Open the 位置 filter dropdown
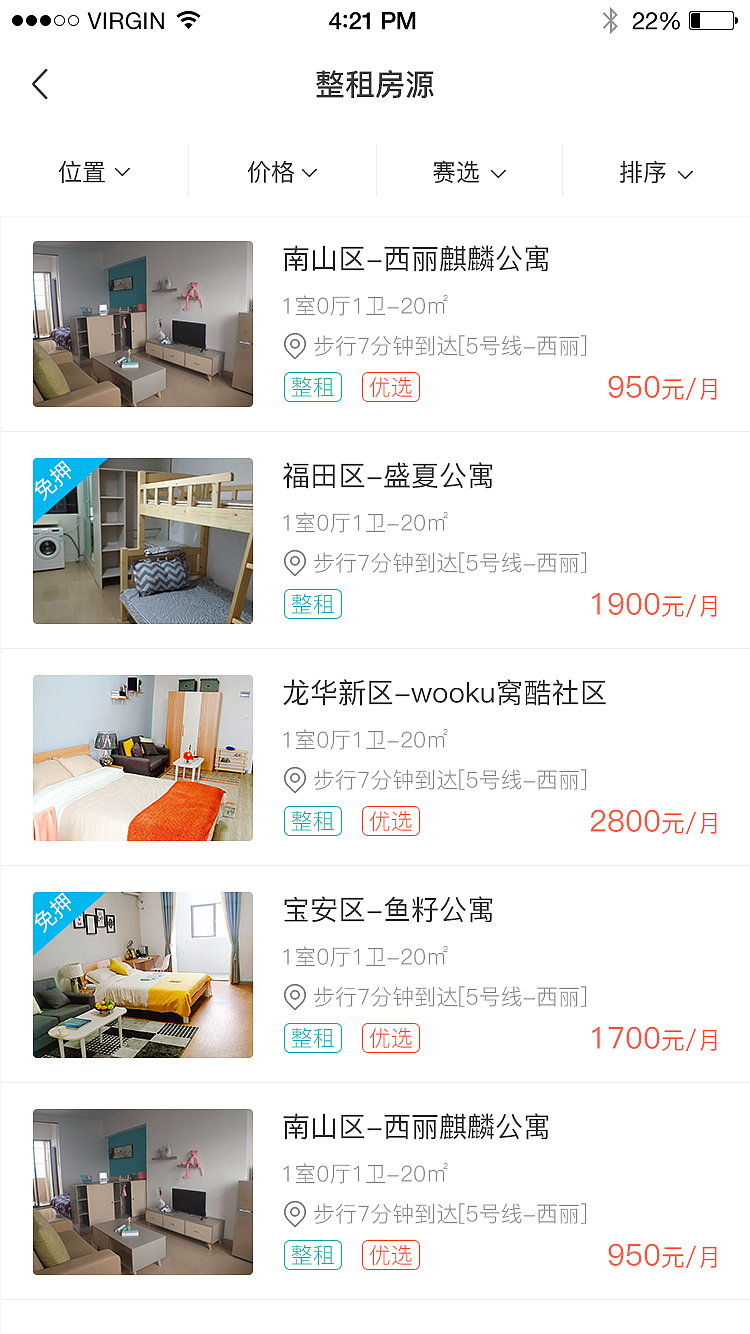The image size is (750, 1334). pyautogui.click(x=94, y=171)
